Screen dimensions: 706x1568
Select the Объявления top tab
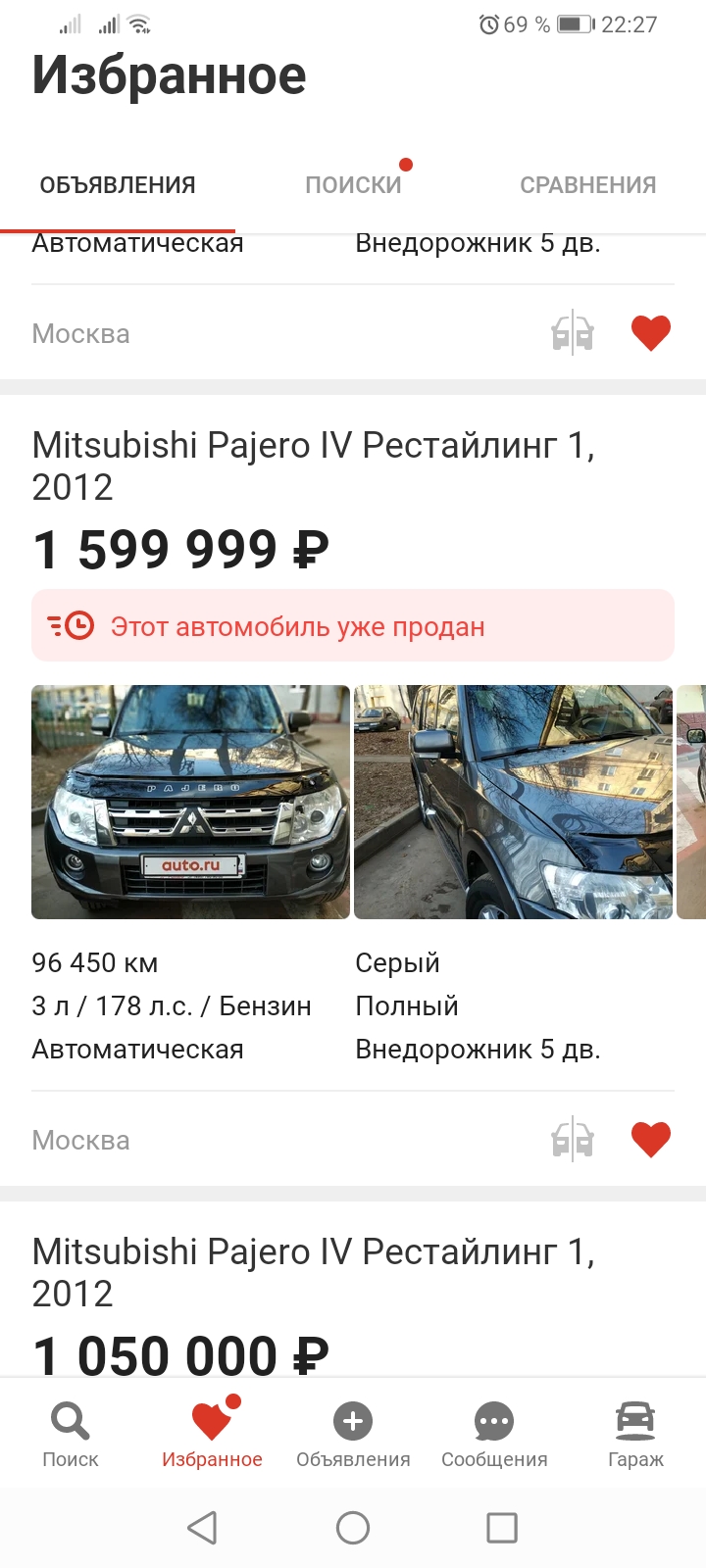click(x=118, y=185)
